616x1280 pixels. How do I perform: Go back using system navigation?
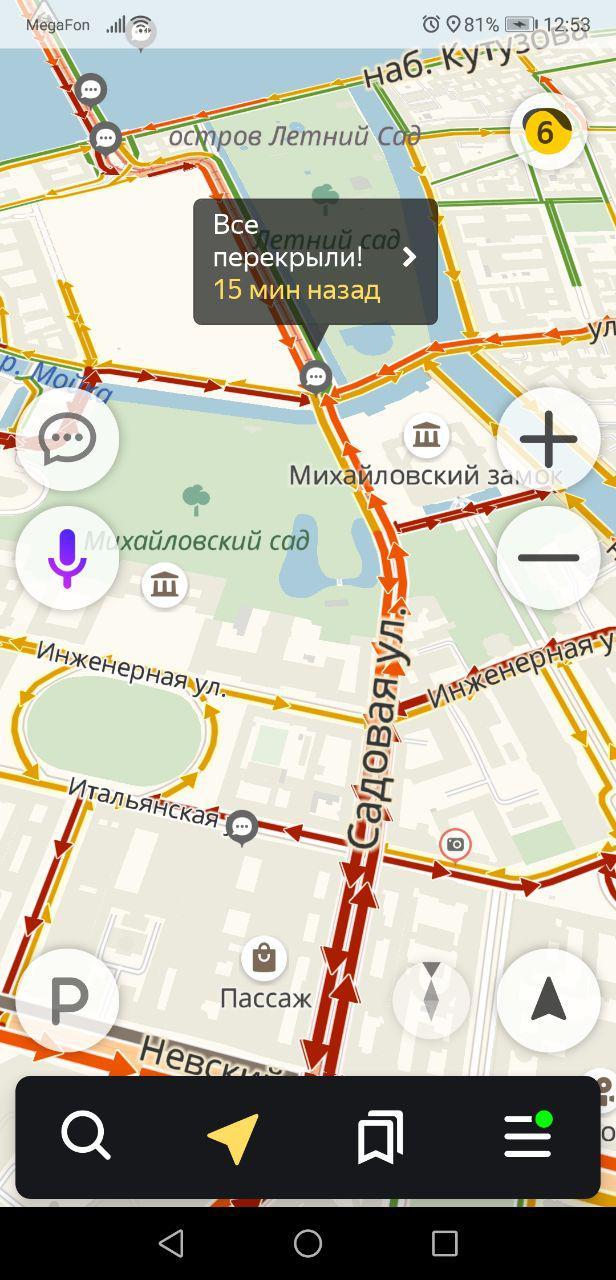pyautogui.click(x=171, y=1243)
